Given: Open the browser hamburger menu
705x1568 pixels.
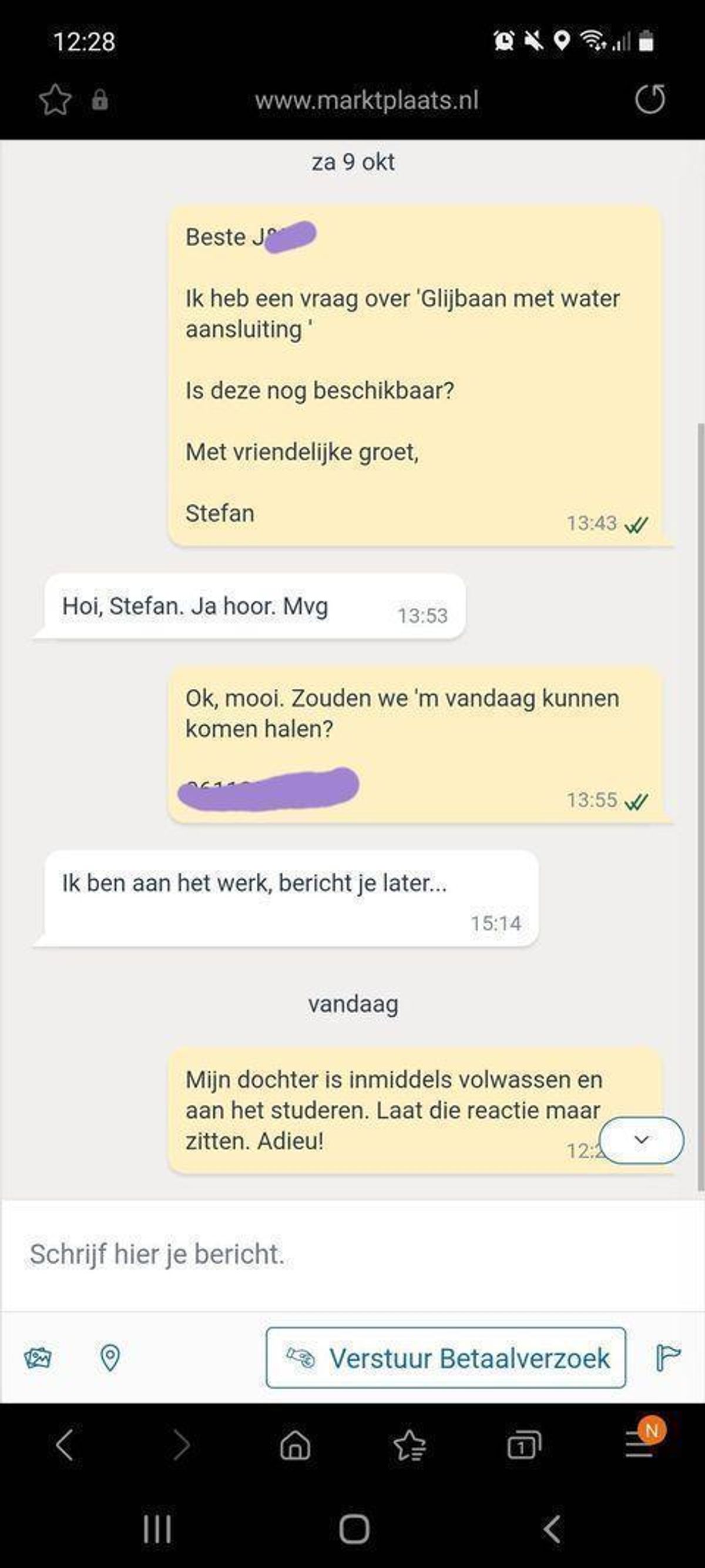Looking at the screenshot, I should point(640,1445).
